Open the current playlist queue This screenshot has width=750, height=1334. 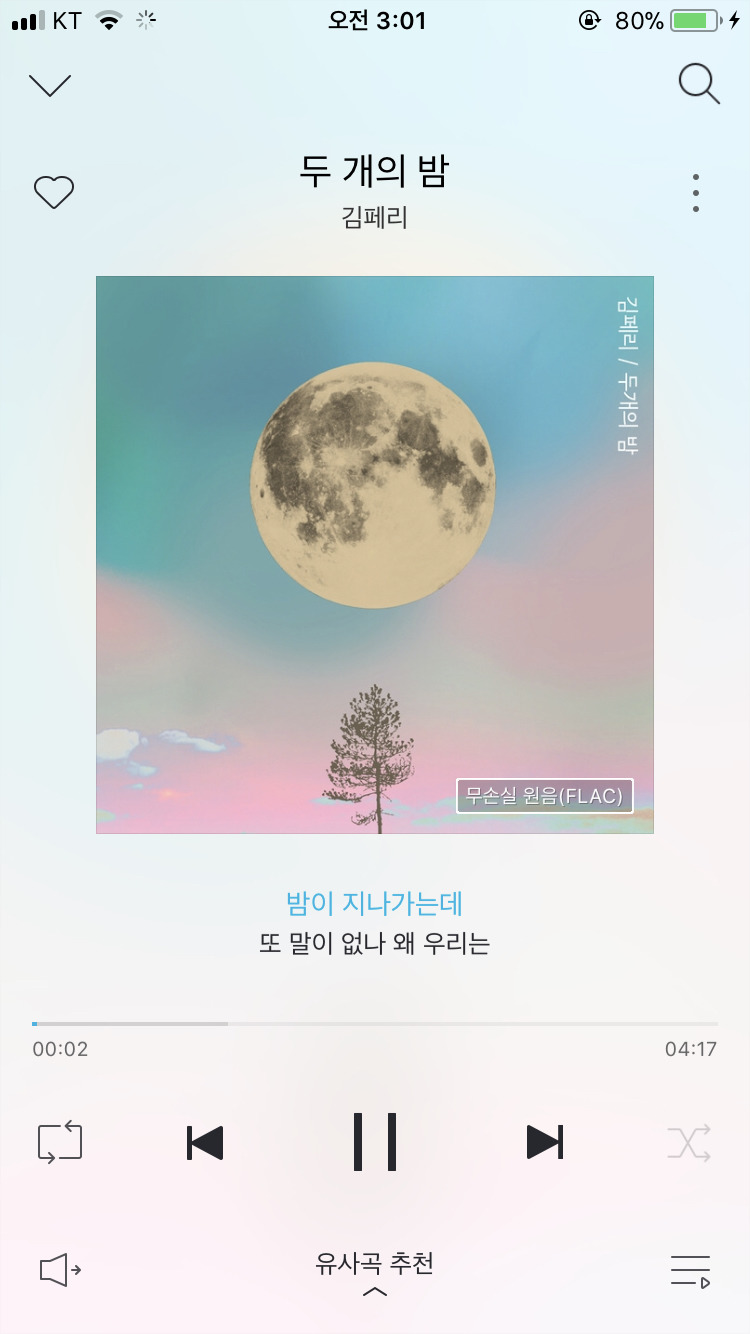690,1270
